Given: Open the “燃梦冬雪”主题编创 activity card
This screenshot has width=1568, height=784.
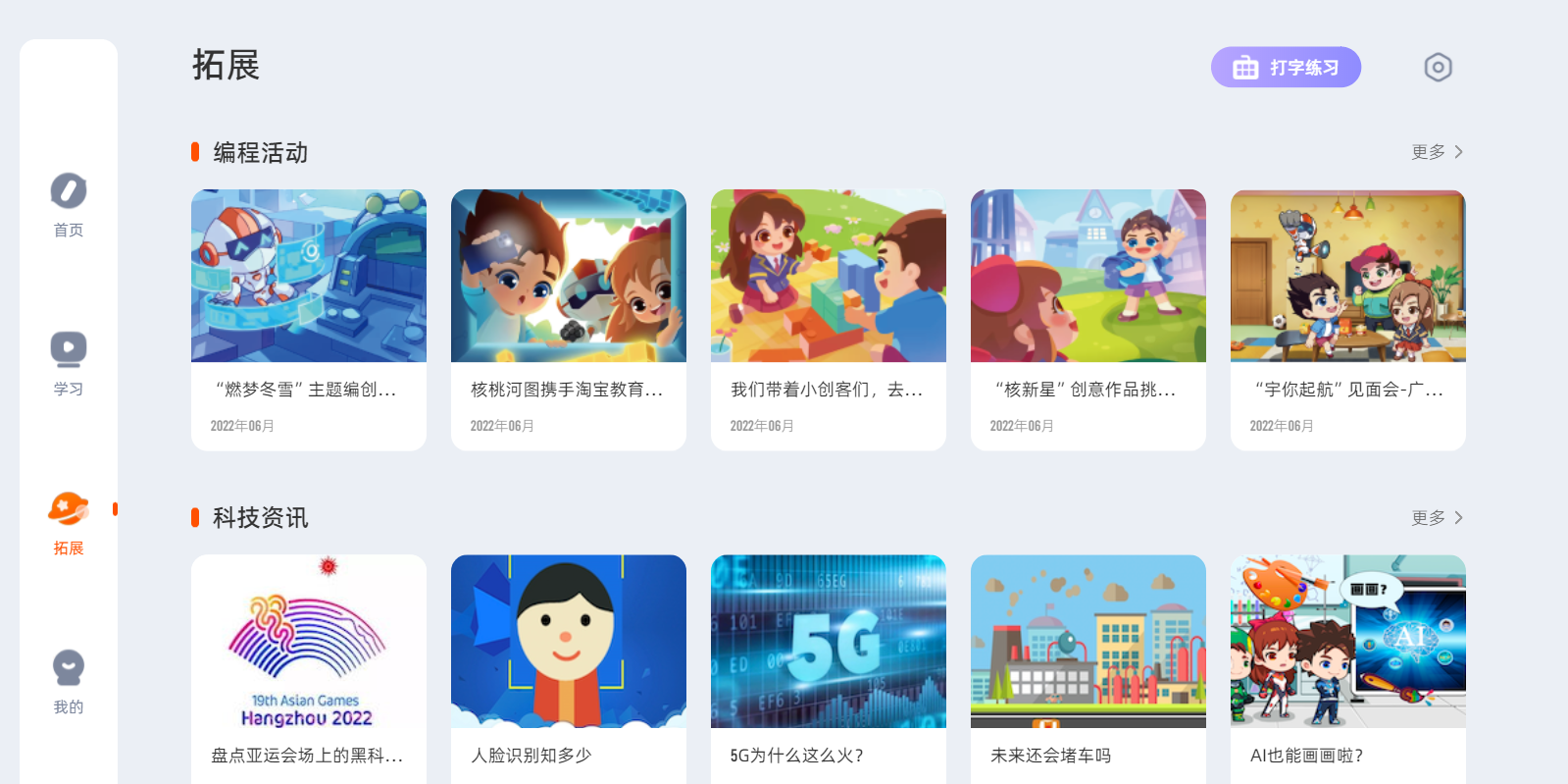Looking at the screenshot, I should tap(309, 319).
